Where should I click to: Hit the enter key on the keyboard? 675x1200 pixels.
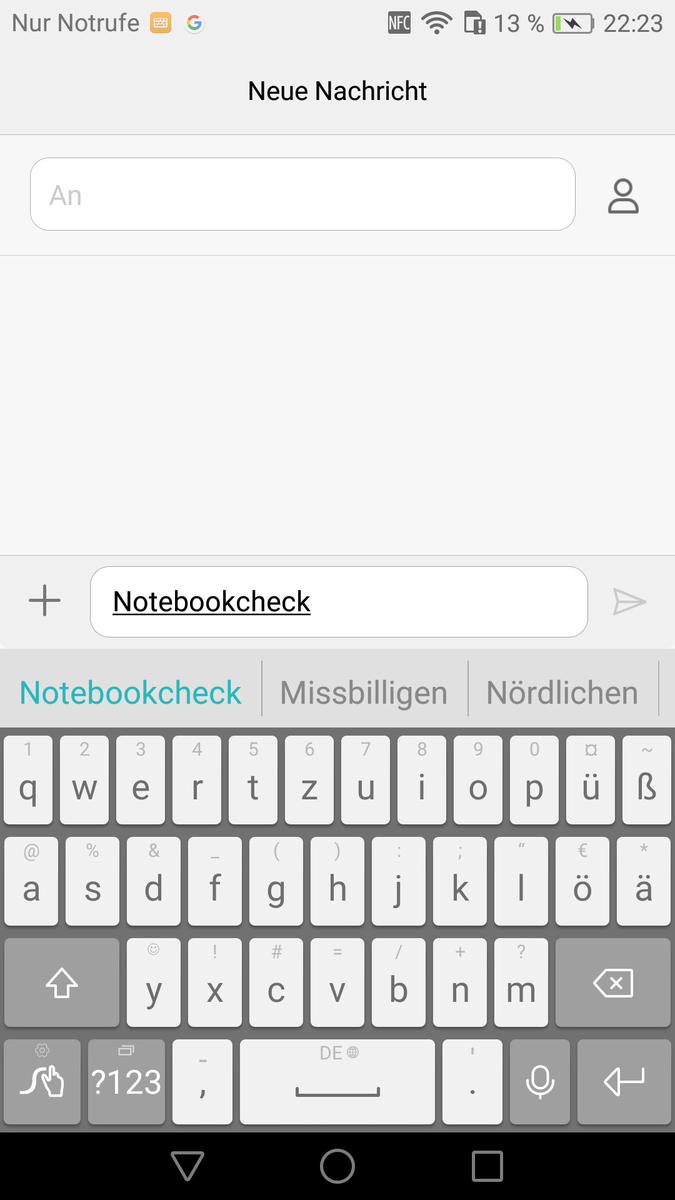click(624, 1082)
